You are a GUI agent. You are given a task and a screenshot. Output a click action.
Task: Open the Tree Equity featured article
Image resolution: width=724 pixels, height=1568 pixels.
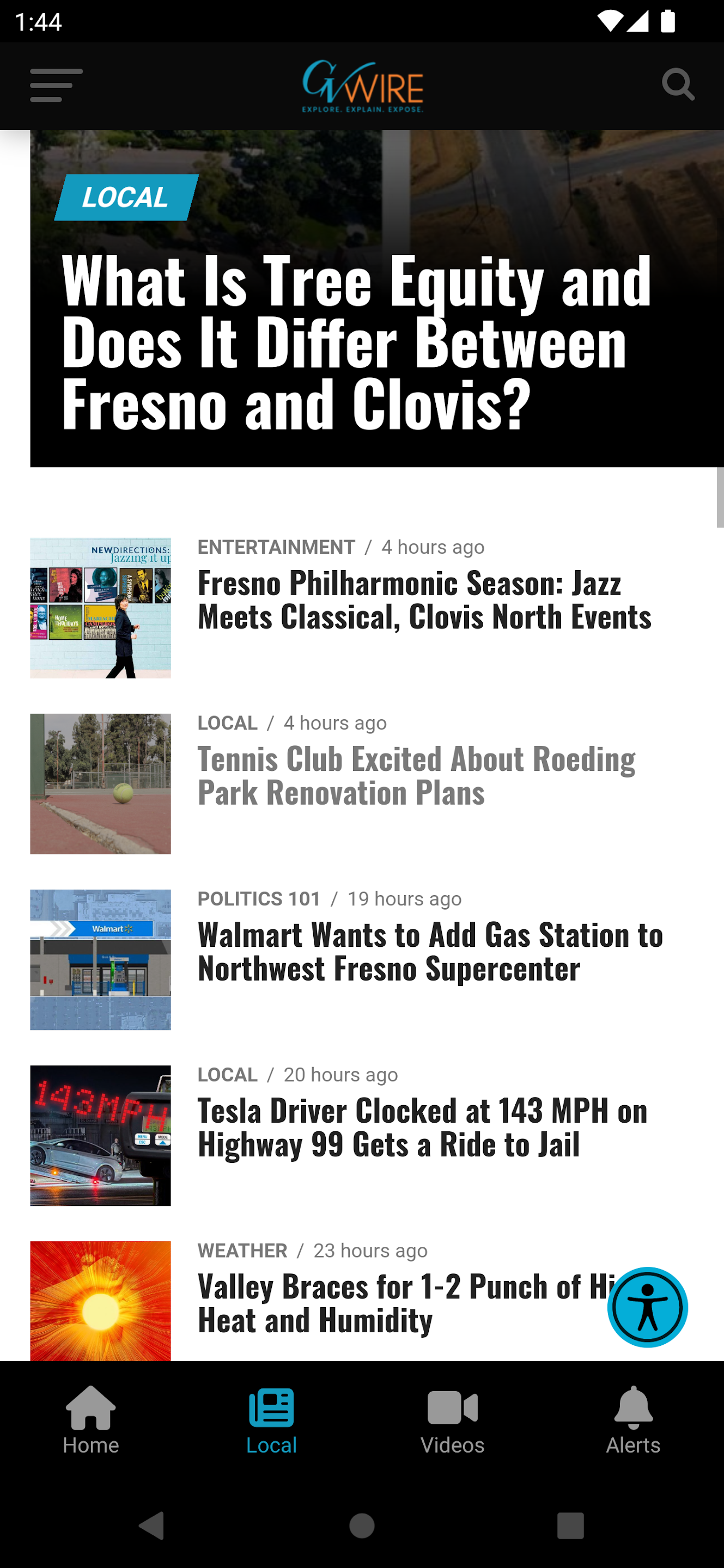coord(357,341)
